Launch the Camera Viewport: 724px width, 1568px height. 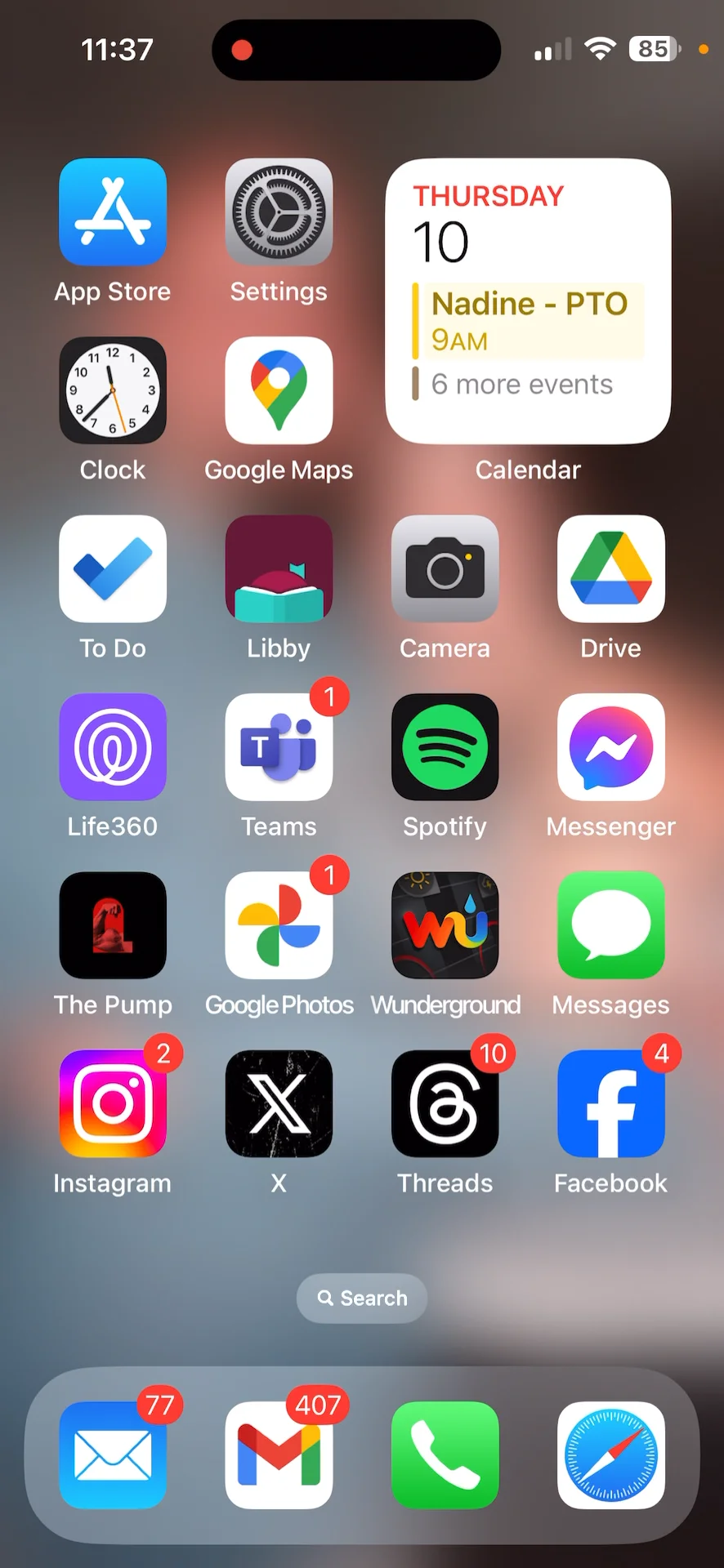point(445,568)
